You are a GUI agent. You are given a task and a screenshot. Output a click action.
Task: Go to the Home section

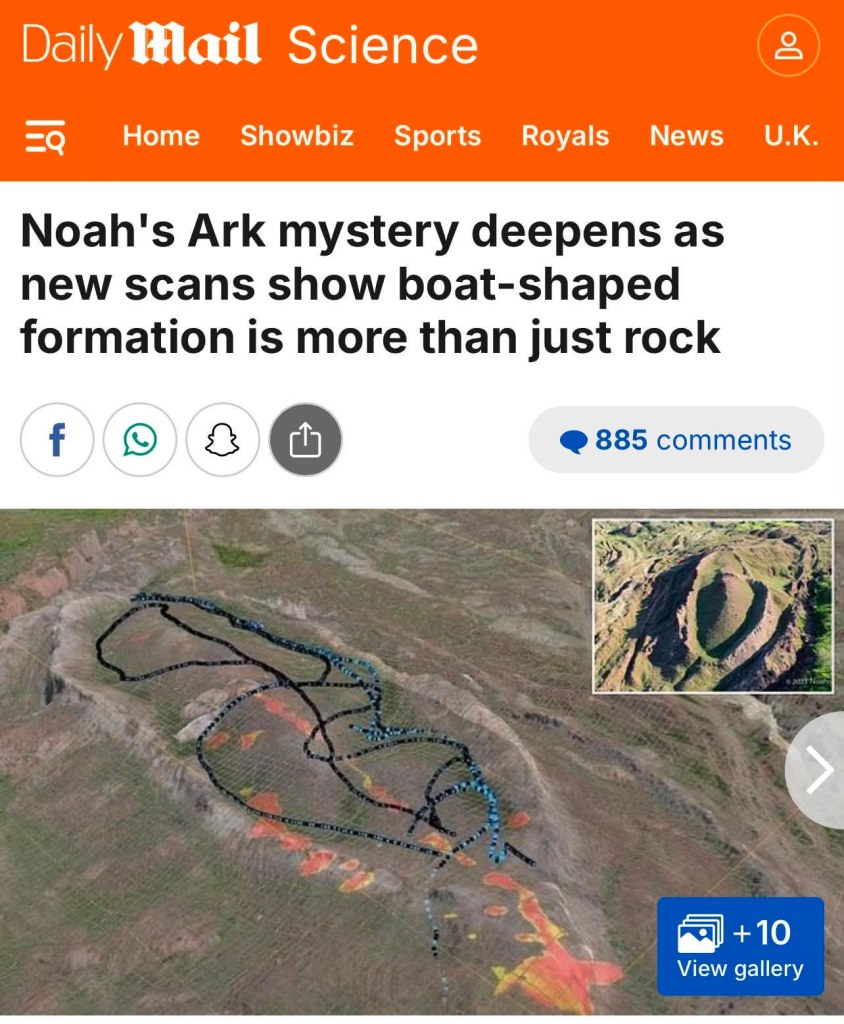(161, 136)
